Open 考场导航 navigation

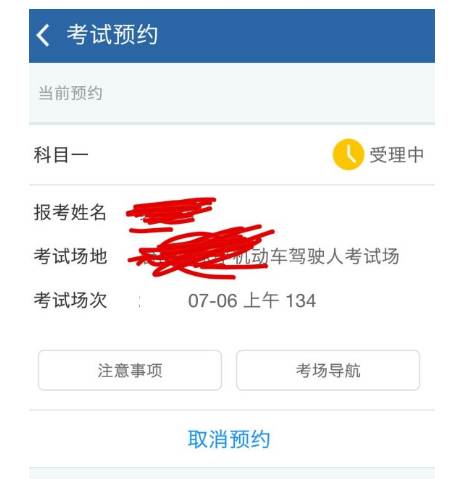pos(328,370)
